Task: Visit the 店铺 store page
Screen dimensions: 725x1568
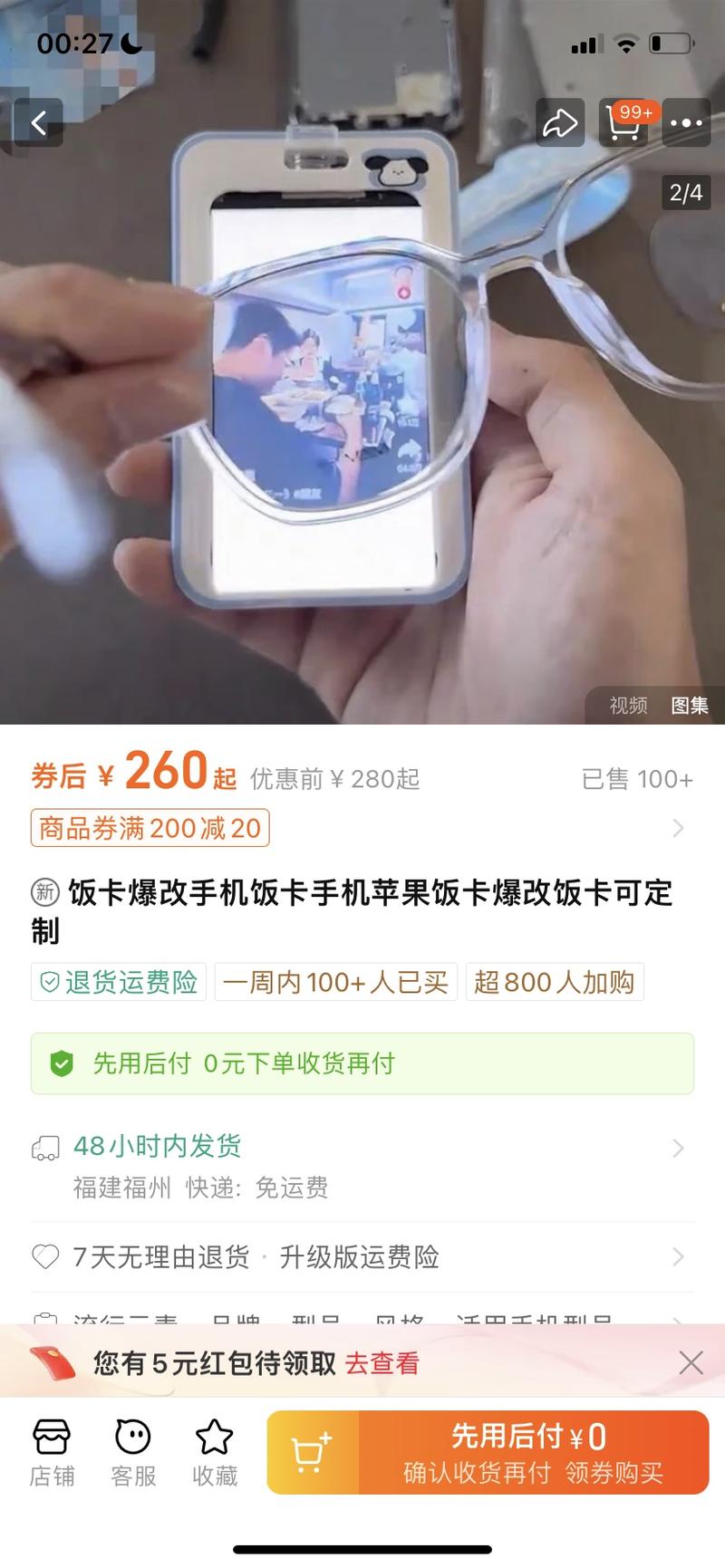Action: coord(52,1453)
